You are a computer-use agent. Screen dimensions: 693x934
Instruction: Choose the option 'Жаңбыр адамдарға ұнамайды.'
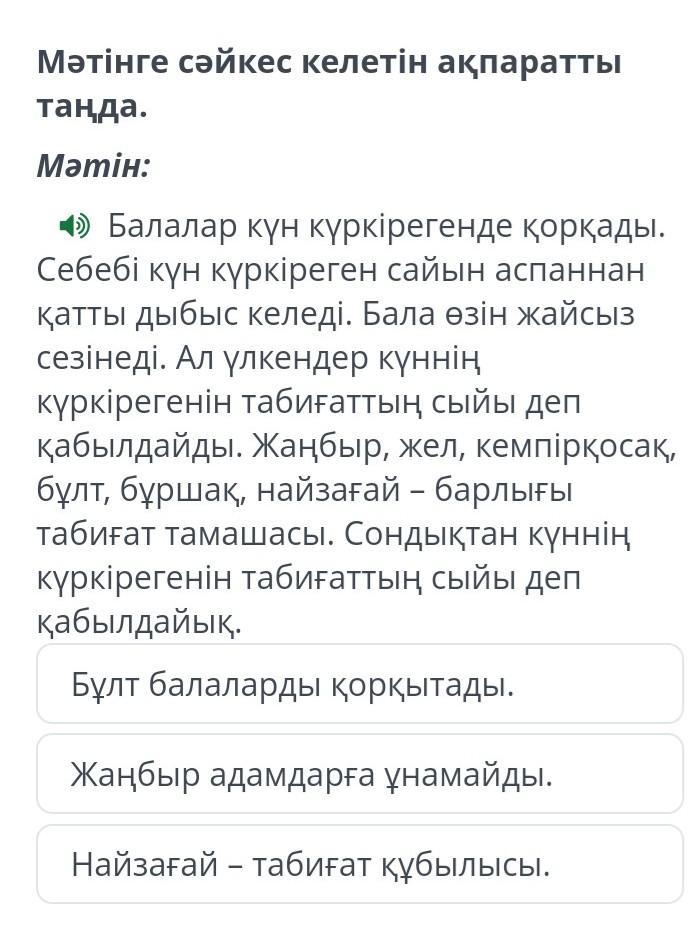click(359, 773)
